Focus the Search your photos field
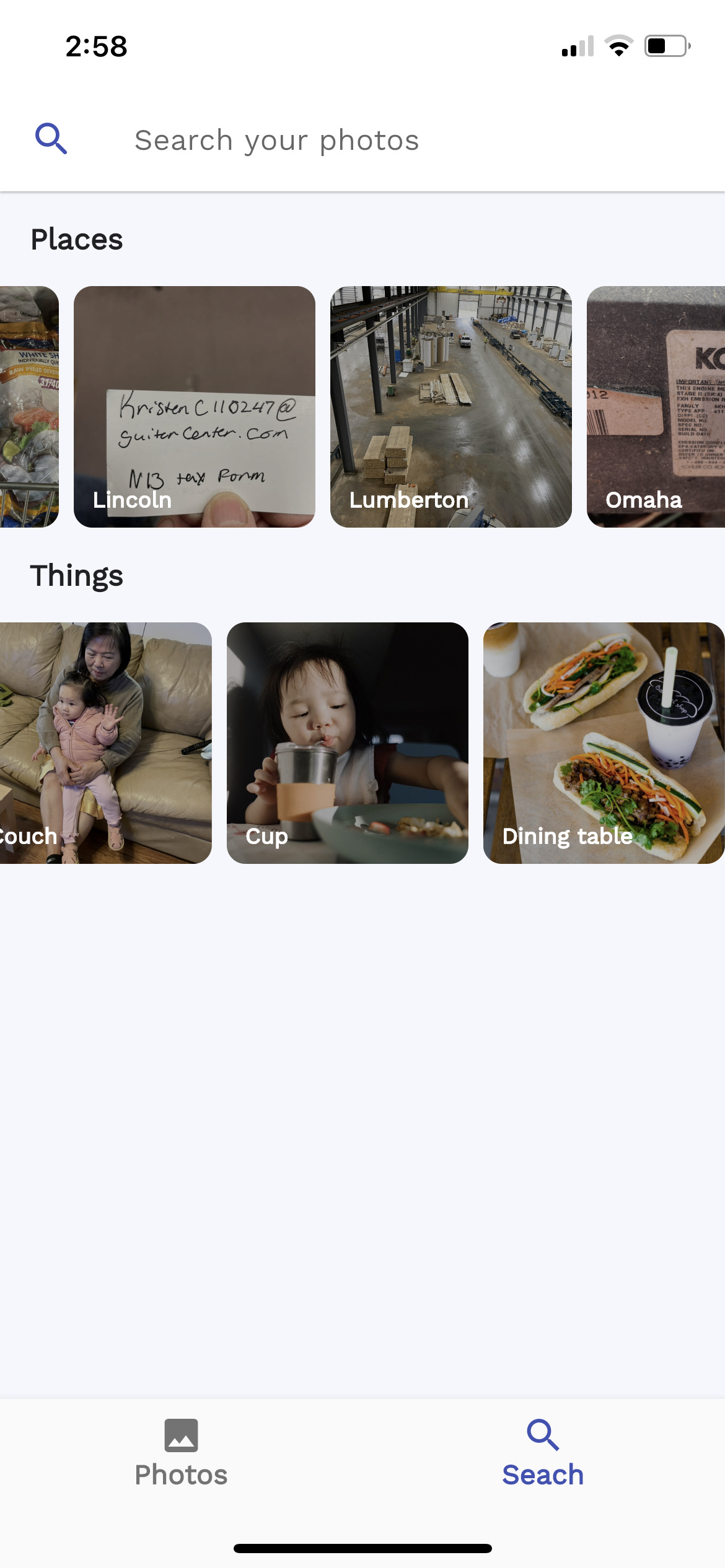The height and width of the screenshot is (1568, 725). pos(372,140)
